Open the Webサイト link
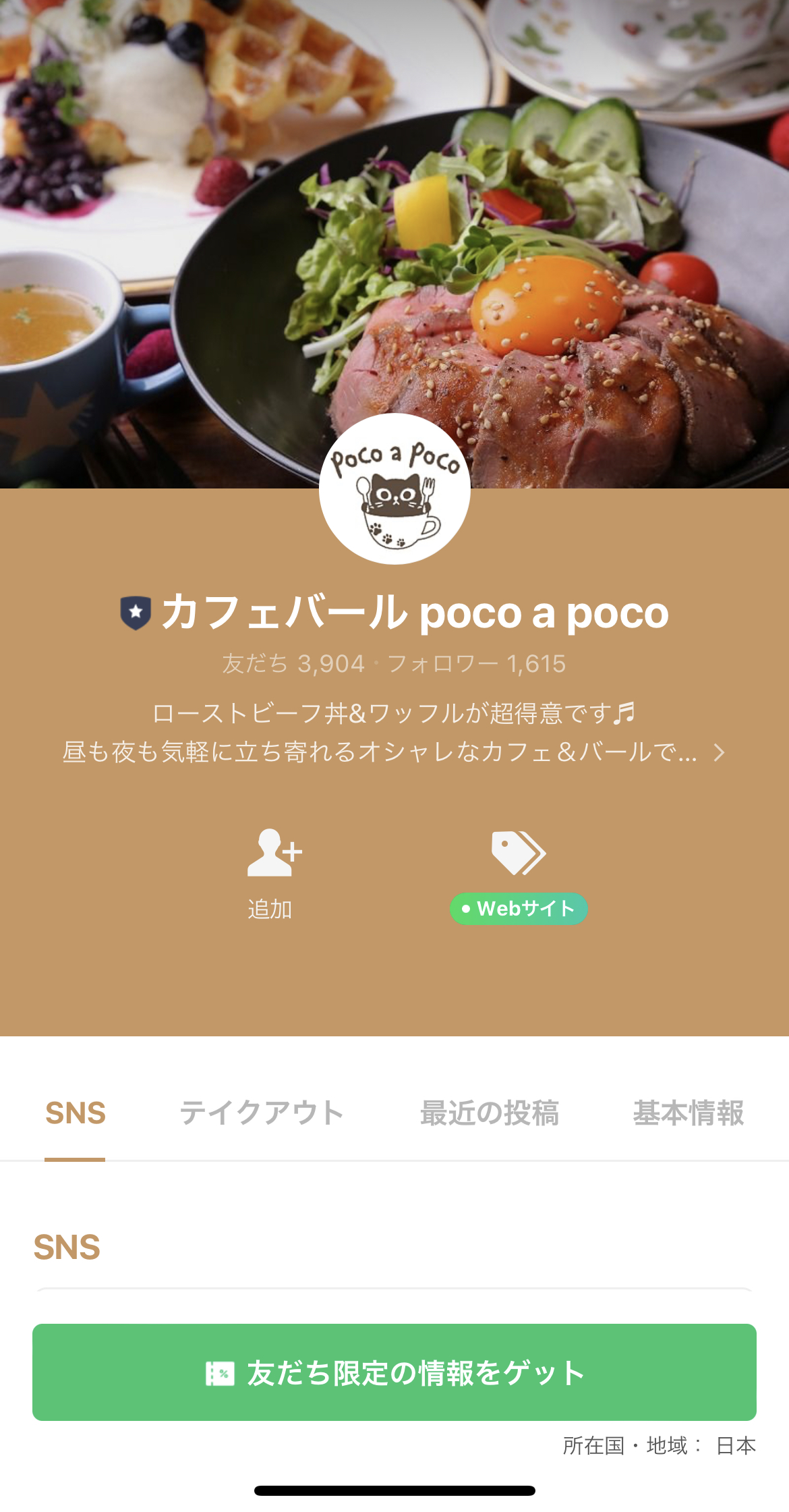Viewport: 789px width, 1512px height. coord(518,909)
